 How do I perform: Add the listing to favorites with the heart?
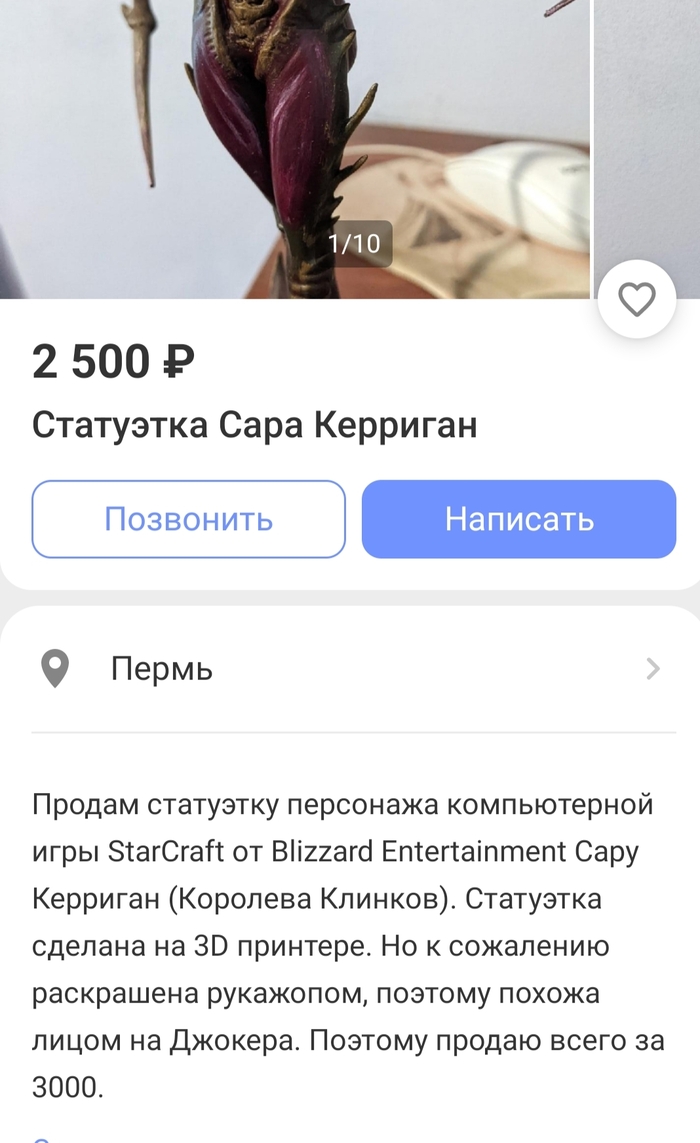pyautogui.click(x=637, y=299)
